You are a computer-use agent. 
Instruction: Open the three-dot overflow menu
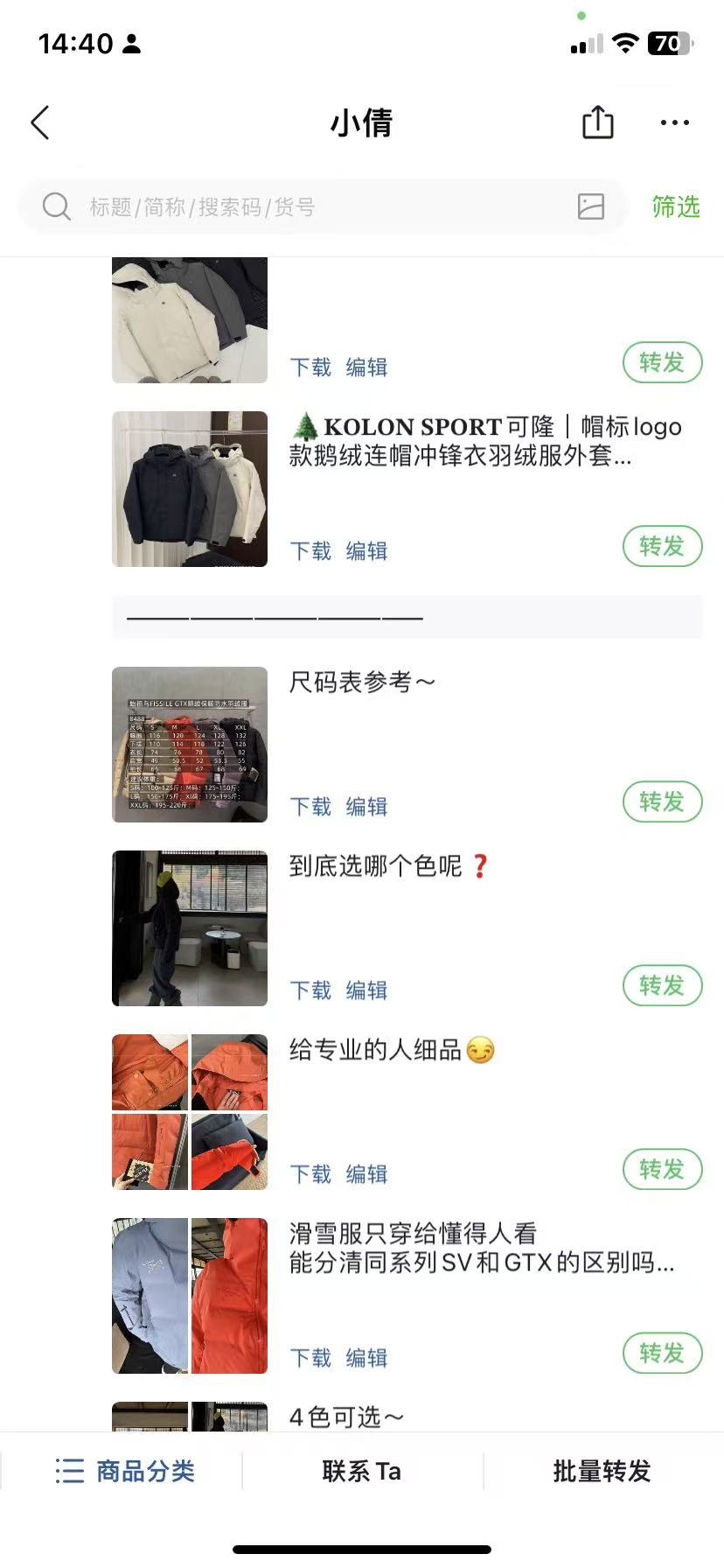pyautogui.click(x=674, y=122)
